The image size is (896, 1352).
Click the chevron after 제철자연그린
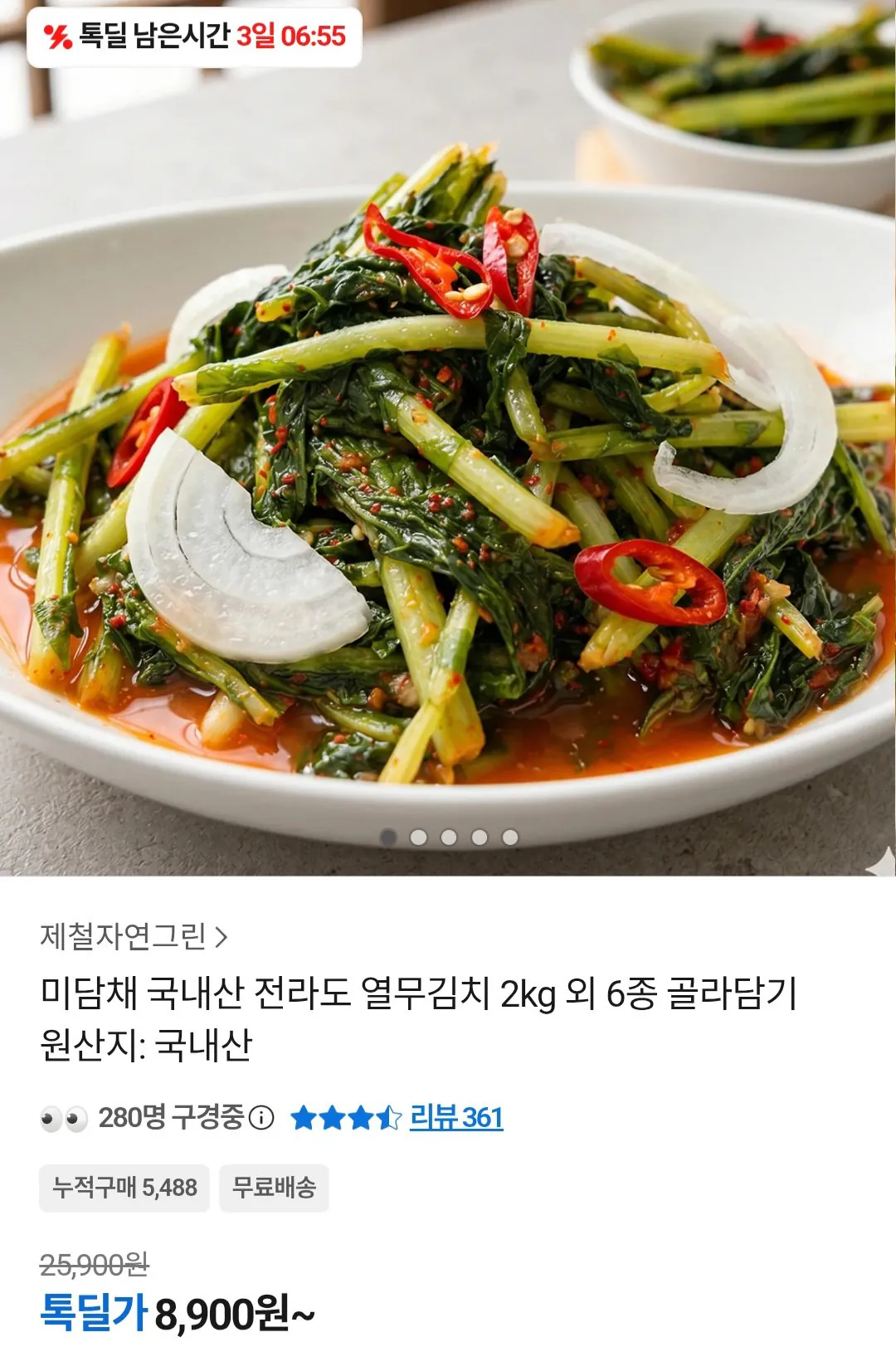pyautogui.click(x=221, y=935)
